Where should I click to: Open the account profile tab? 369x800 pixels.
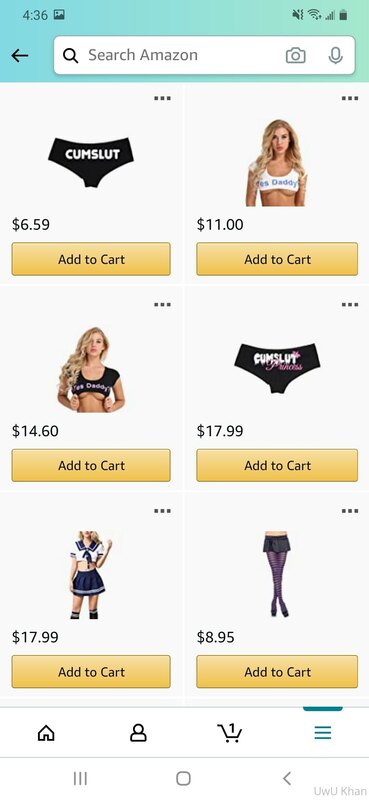pyautogui.click(x=138, y=733)
